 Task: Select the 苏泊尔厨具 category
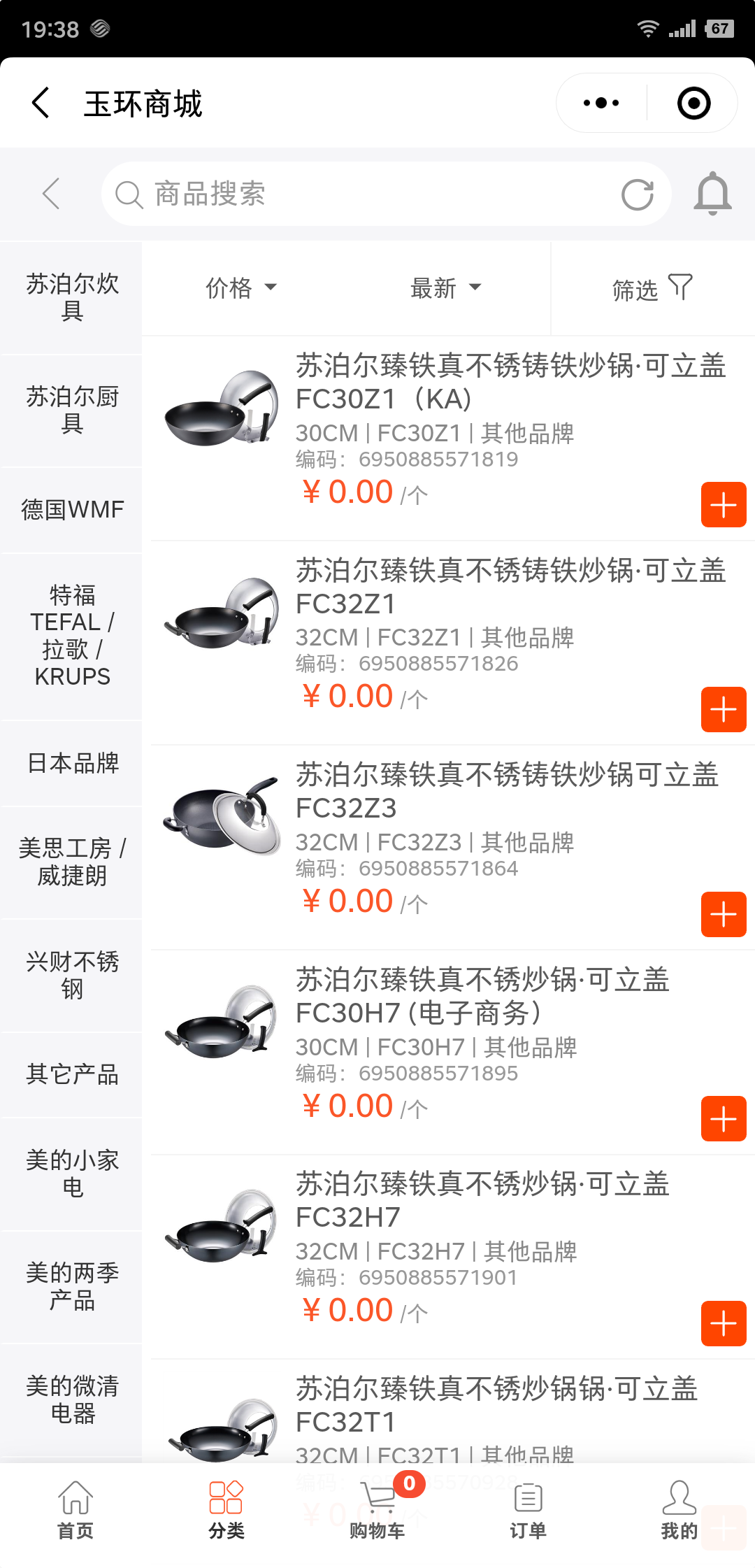coord(72,410)
